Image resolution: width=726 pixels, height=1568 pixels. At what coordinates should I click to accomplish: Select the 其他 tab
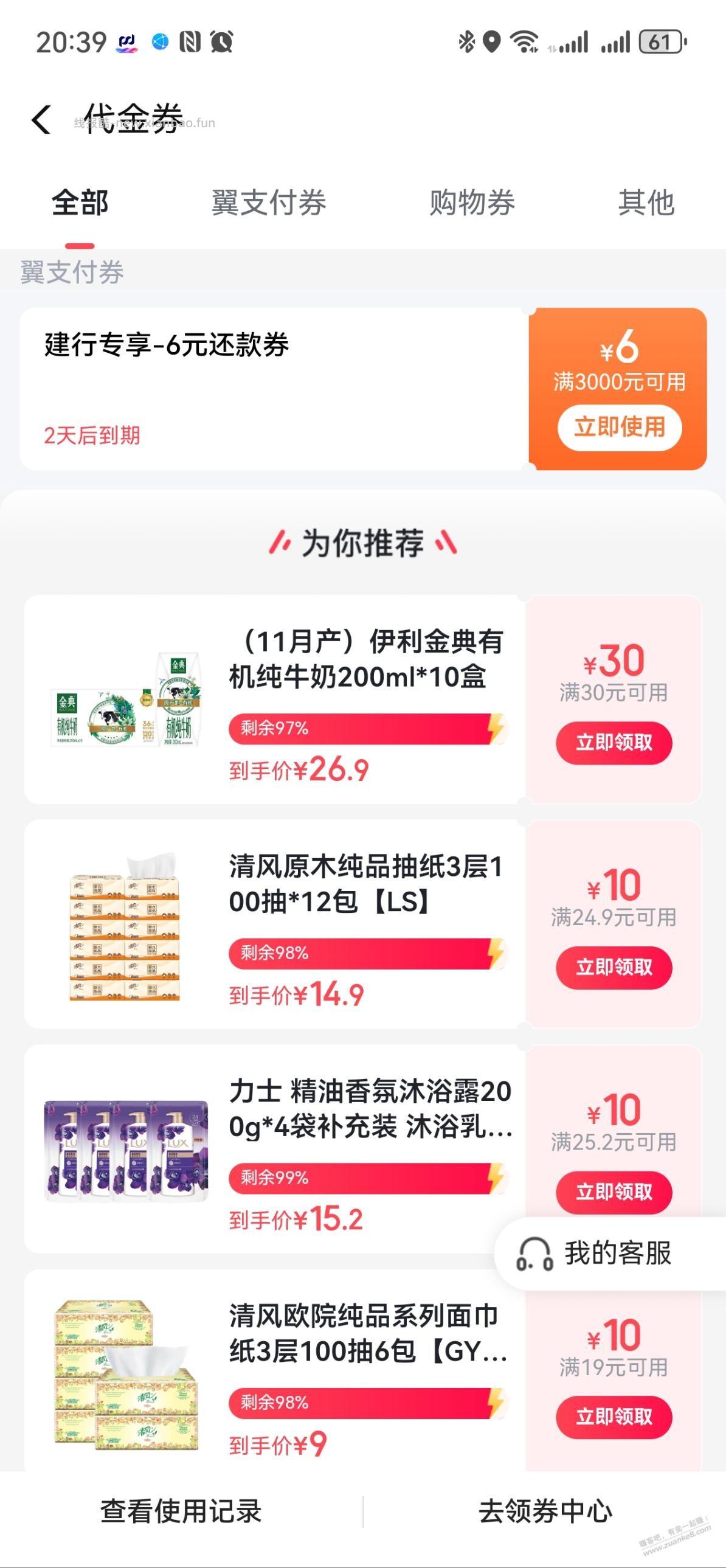(645, 204)
